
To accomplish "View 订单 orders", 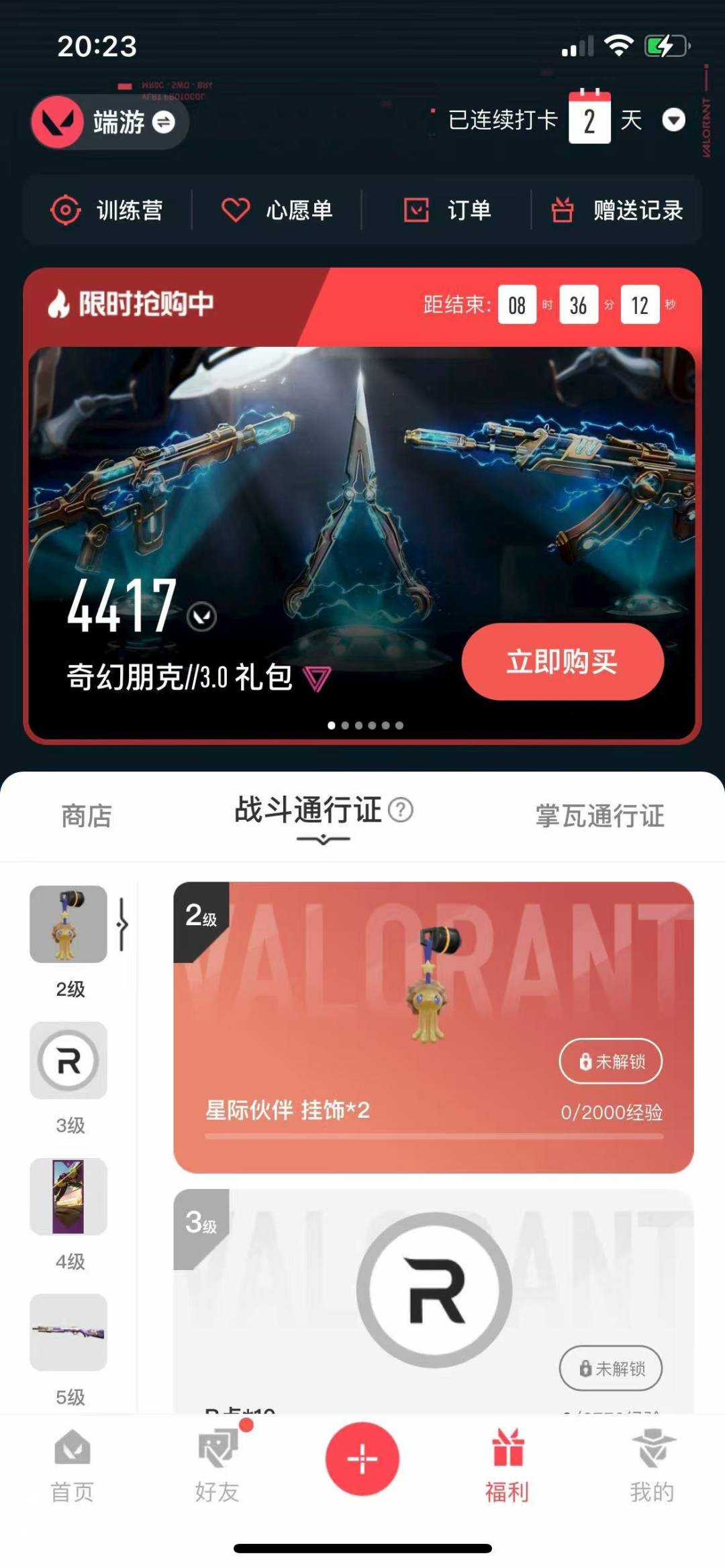I will pos(448,210).
